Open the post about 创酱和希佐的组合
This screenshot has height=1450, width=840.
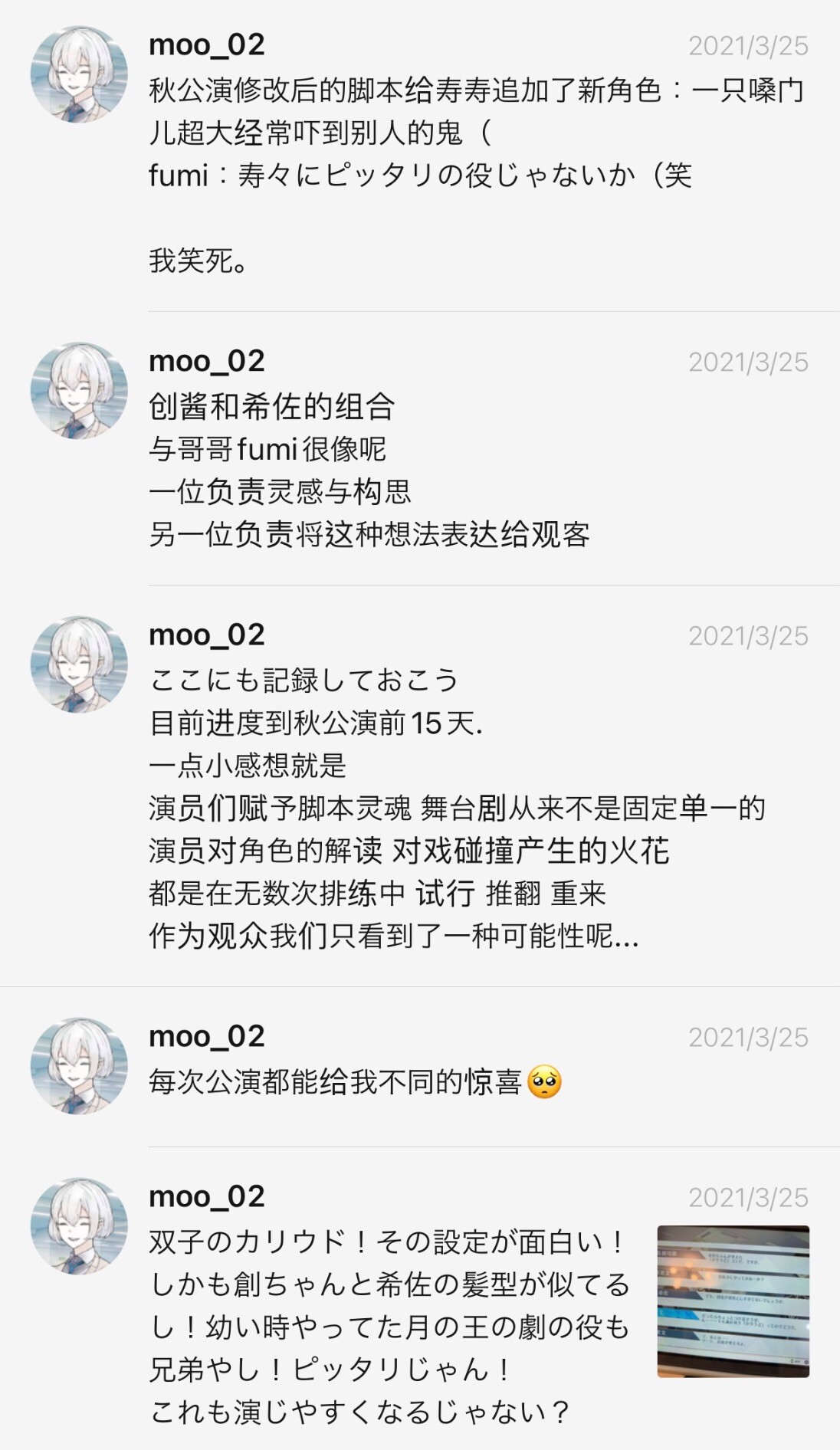tap(420, 448)
